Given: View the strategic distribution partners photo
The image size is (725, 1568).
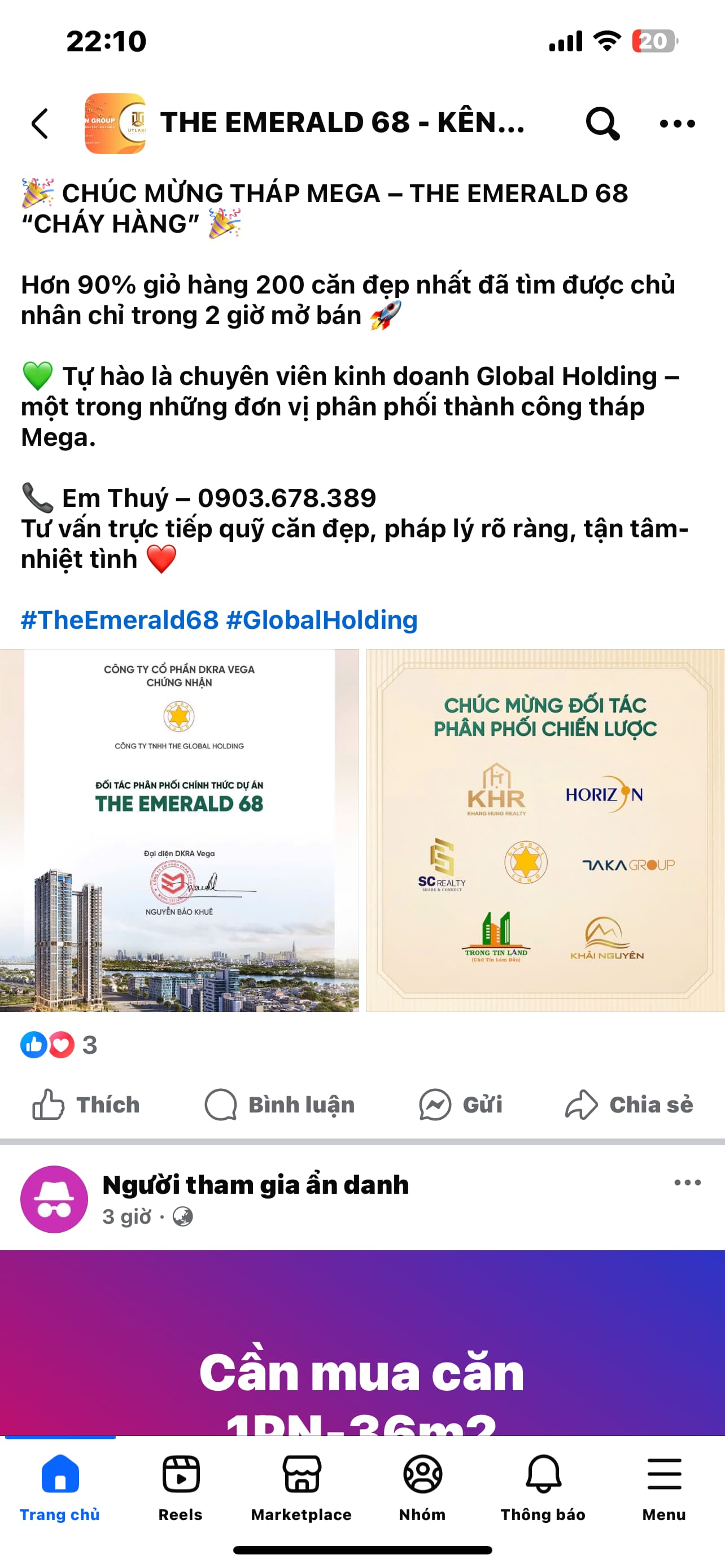Looking at the screenshot, I should [x=545, y=830].
